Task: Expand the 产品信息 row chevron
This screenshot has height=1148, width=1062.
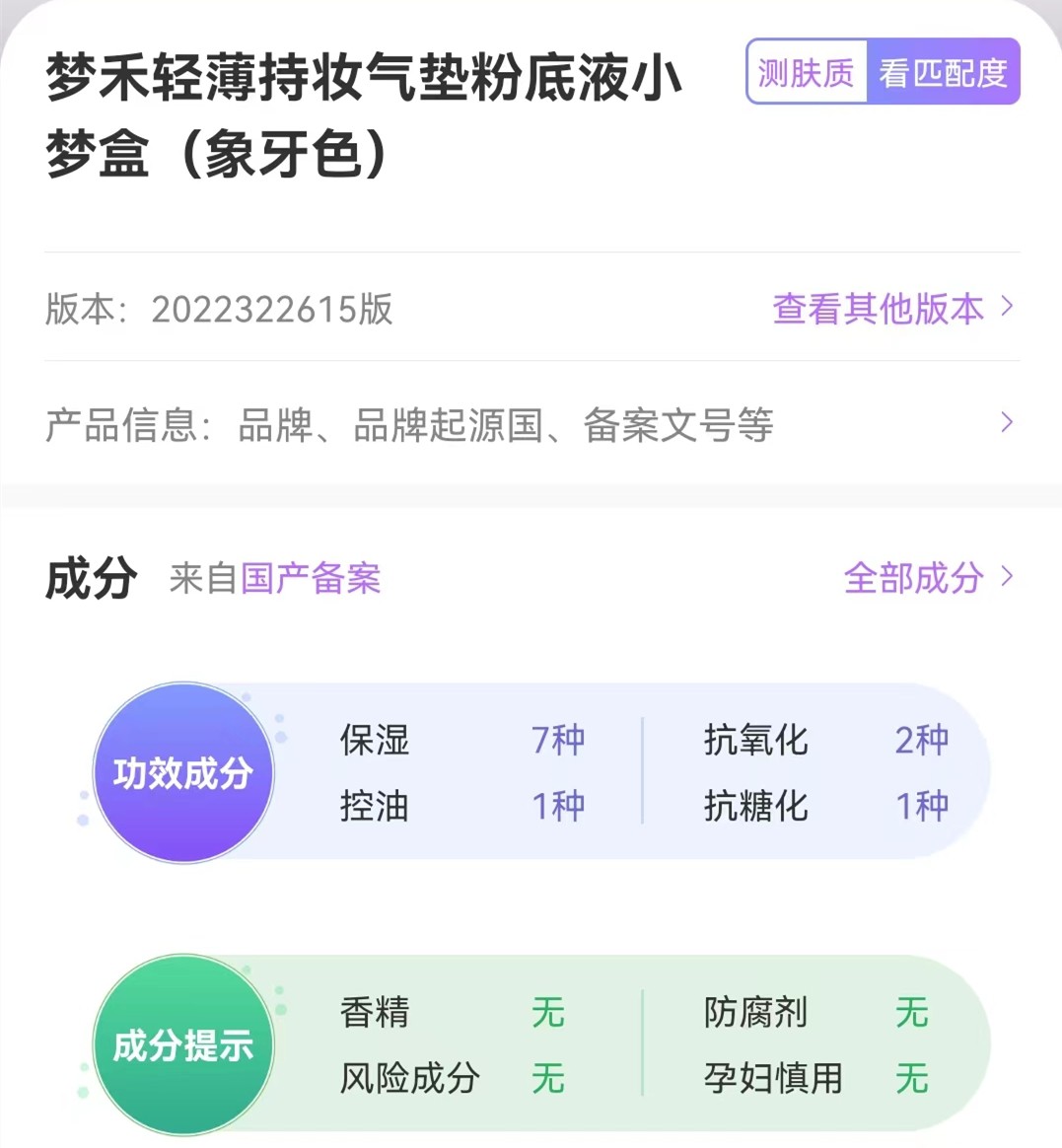Action: click(1007, 422)
